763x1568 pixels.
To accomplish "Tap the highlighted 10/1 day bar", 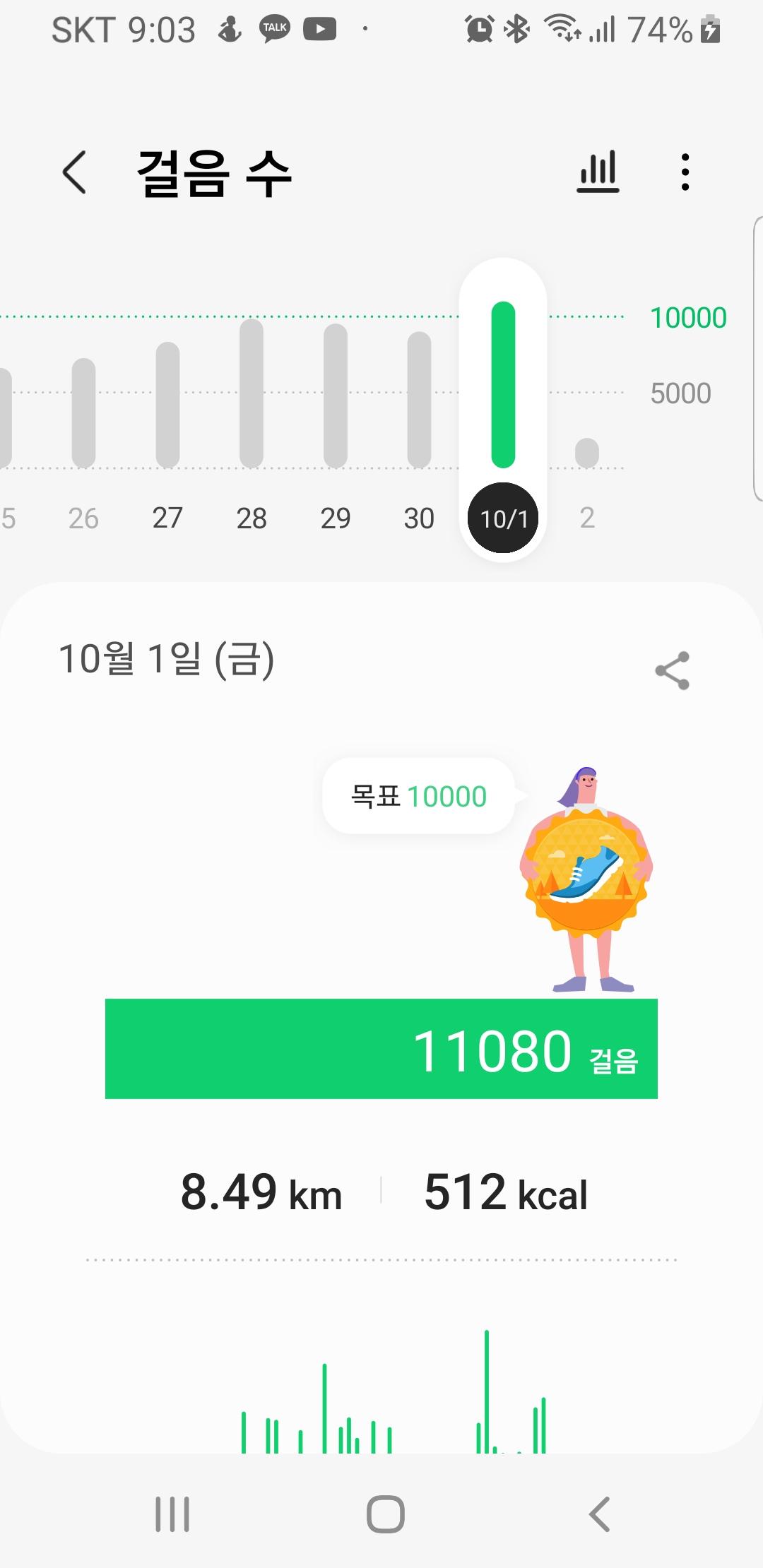I will 503,385.
